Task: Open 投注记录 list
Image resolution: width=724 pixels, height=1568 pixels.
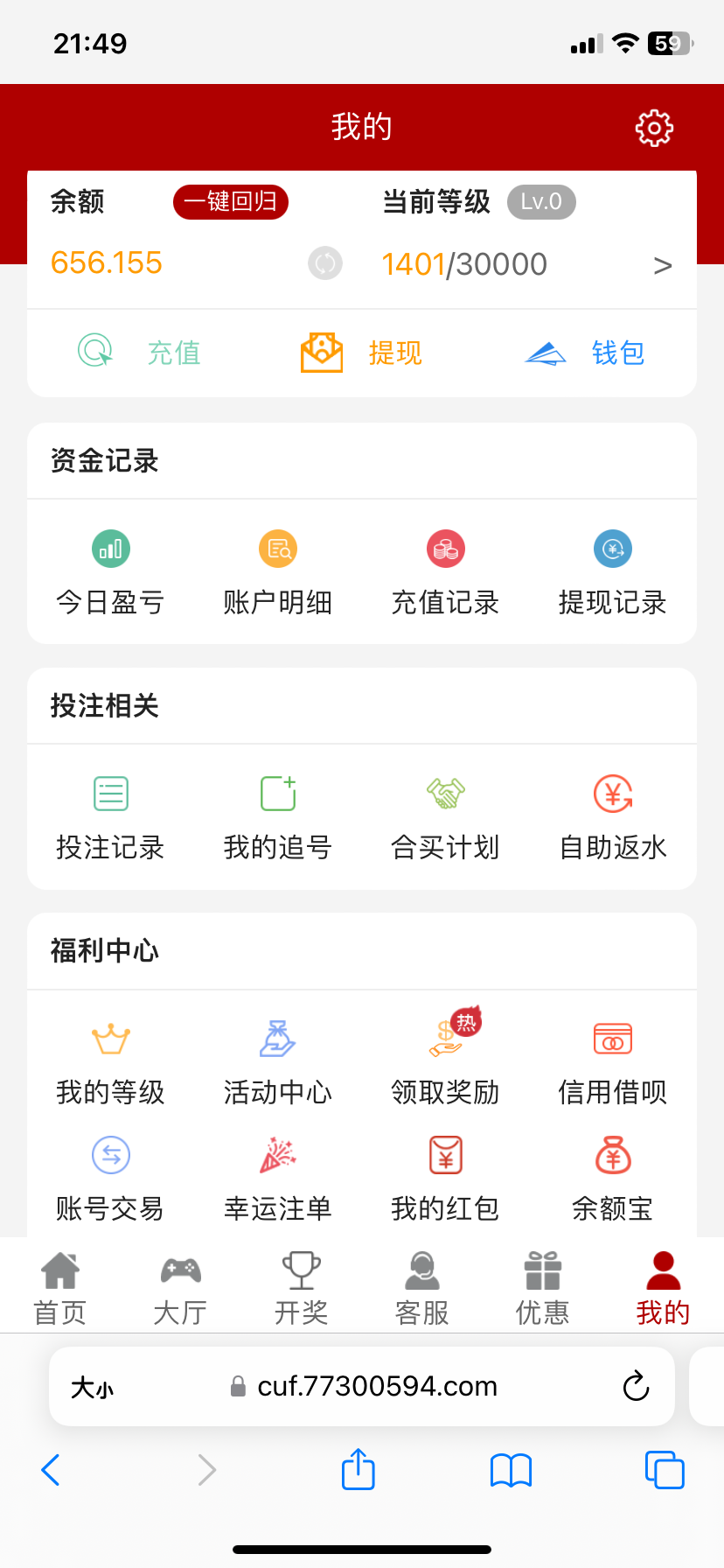Action: (x=110, y=818)
